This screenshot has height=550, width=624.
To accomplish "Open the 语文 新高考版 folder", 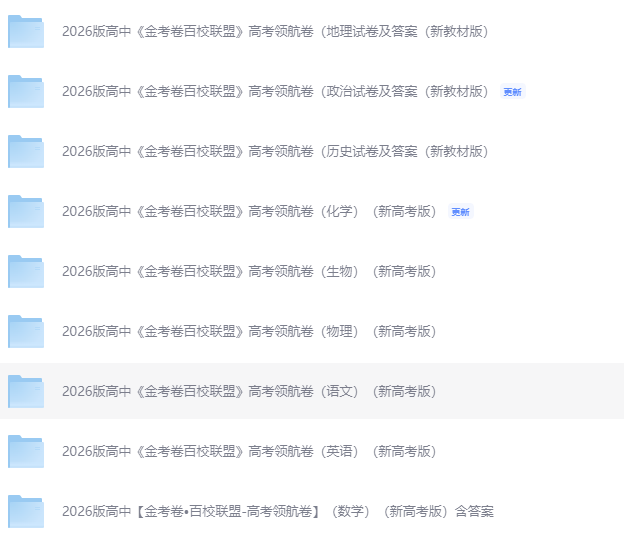I will click(x=249, y=391).
